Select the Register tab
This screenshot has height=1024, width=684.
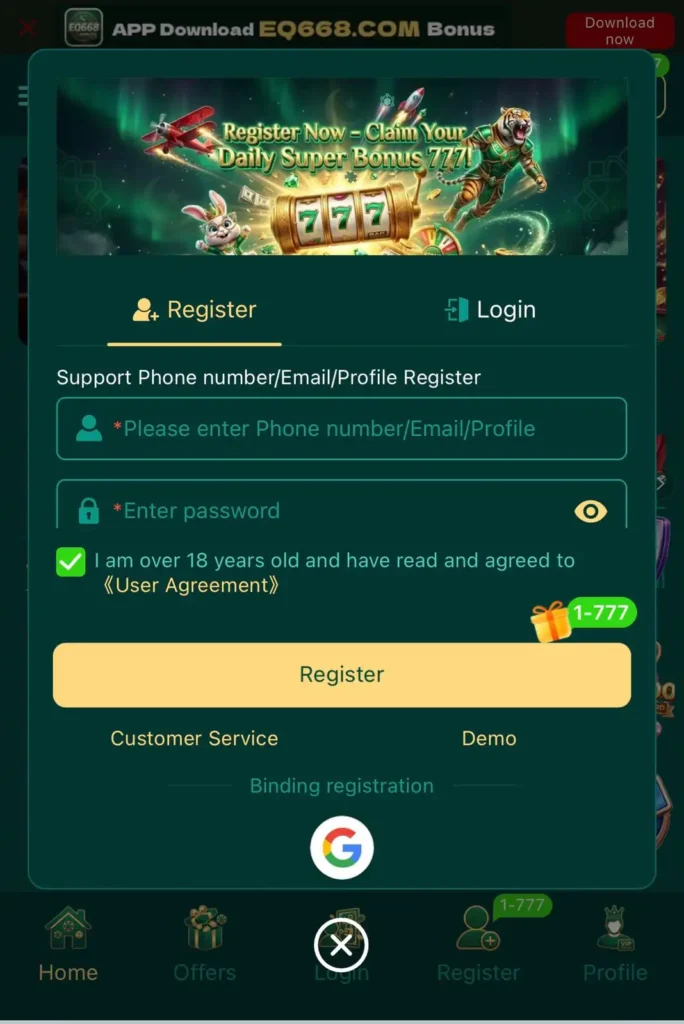coord(195,310)
